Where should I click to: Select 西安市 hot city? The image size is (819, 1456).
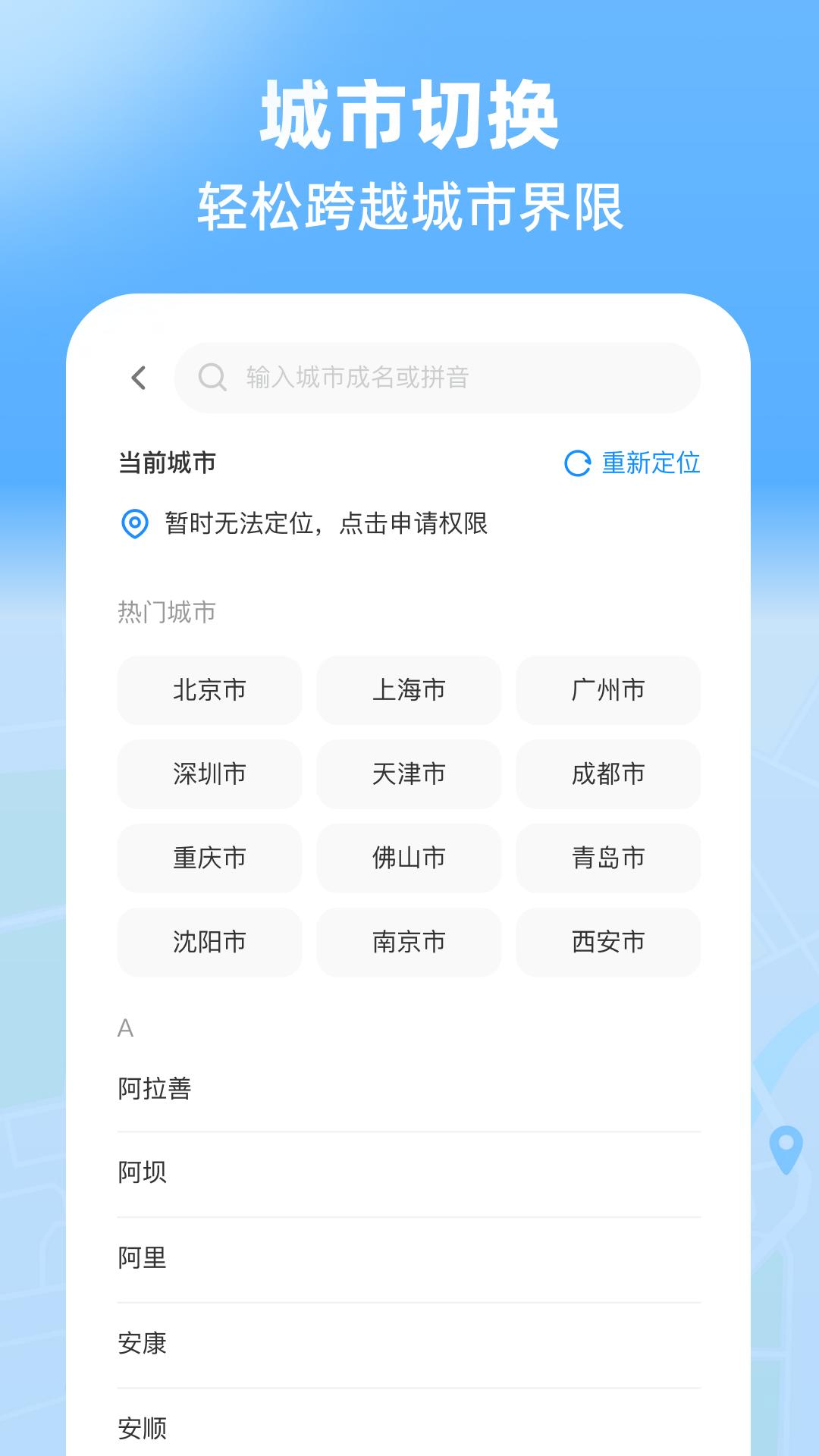607,943
